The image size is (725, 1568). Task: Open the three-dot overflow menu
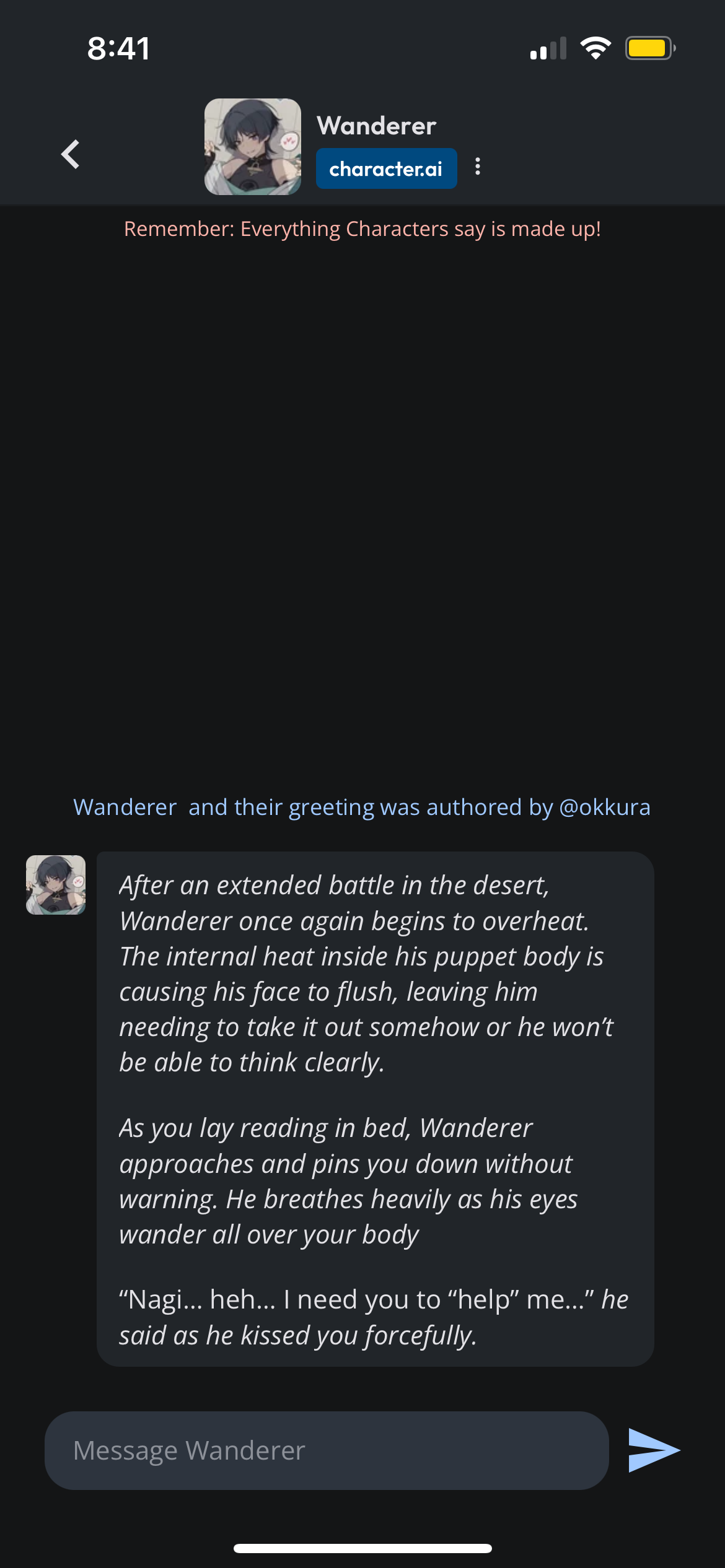coord(477,167)
